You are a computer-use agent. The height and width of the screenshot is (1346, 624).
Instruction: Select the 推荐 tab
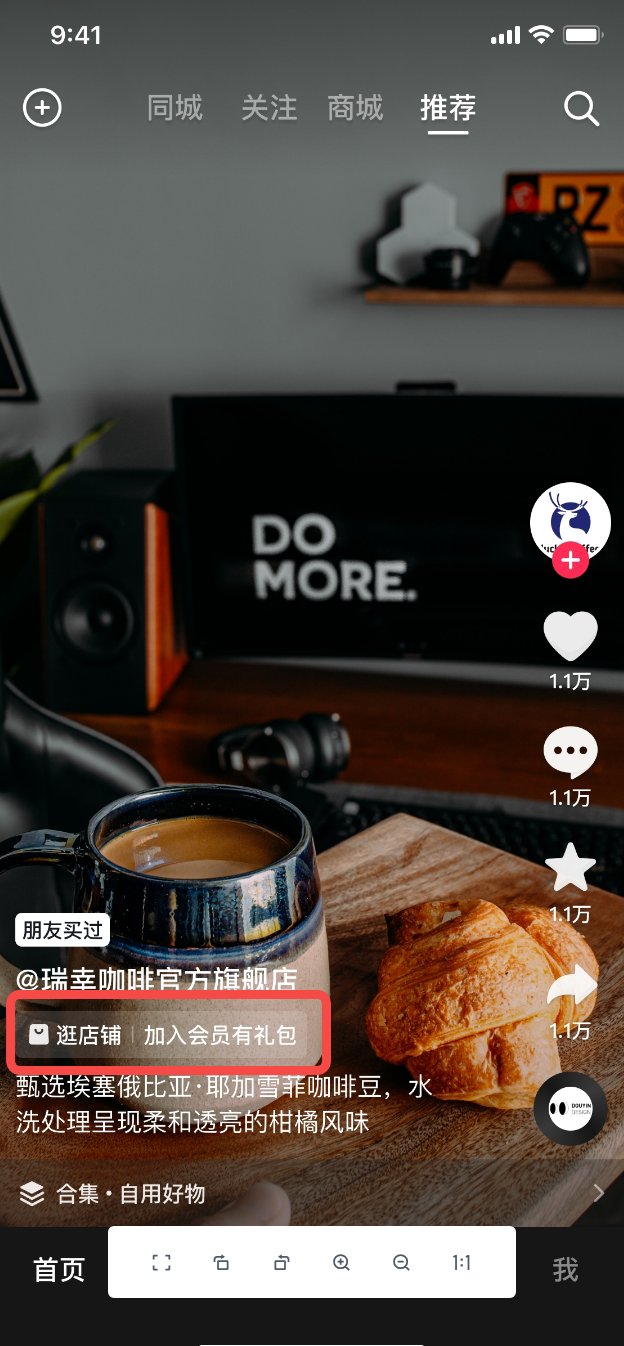coord(447,108)
